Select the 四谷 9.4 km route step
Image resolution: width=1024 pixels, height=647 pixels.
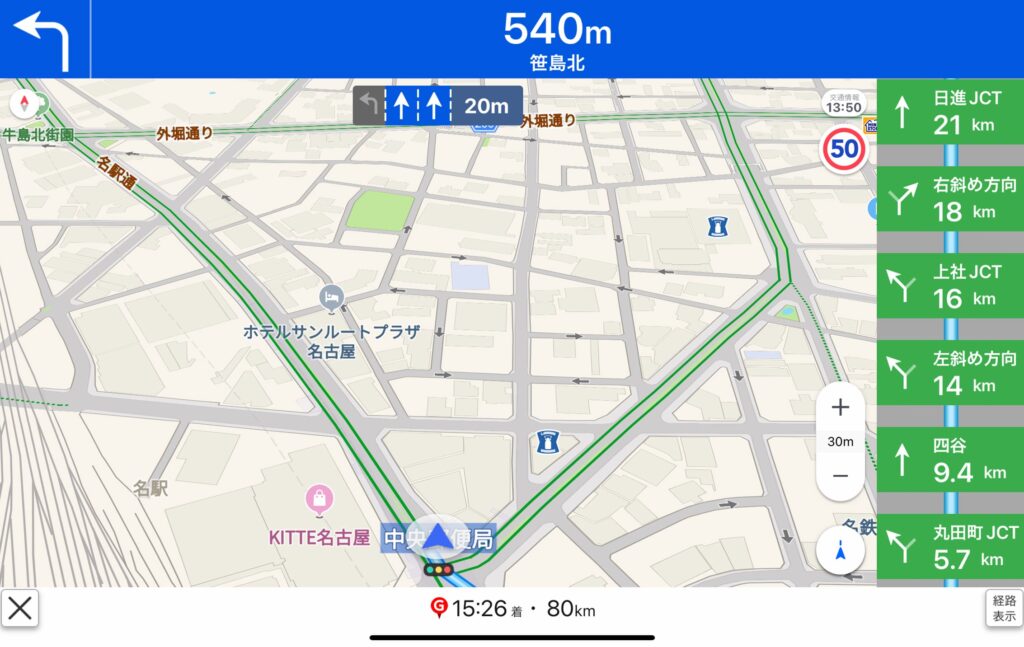(950, 459)
